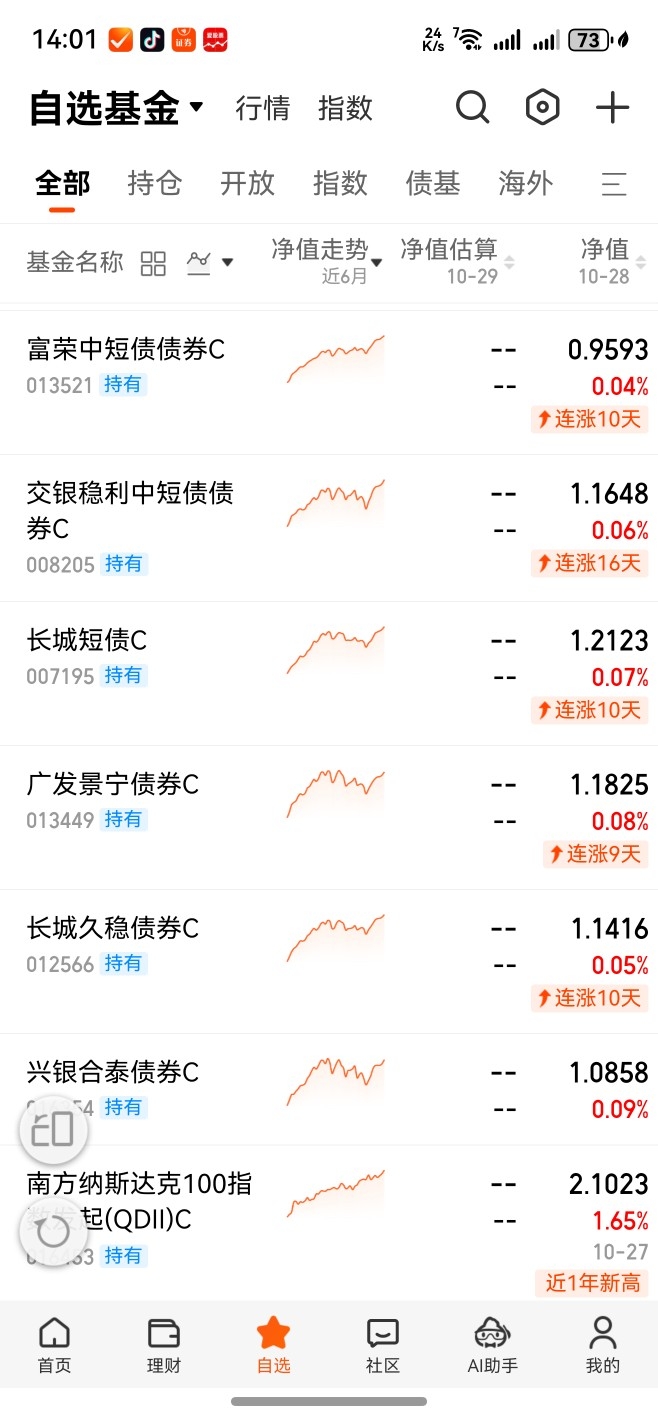Screen dimensions: 658x1416
Task: Select the 持仓 category tab
Action: pyautogui.click(x=155, y=184)
